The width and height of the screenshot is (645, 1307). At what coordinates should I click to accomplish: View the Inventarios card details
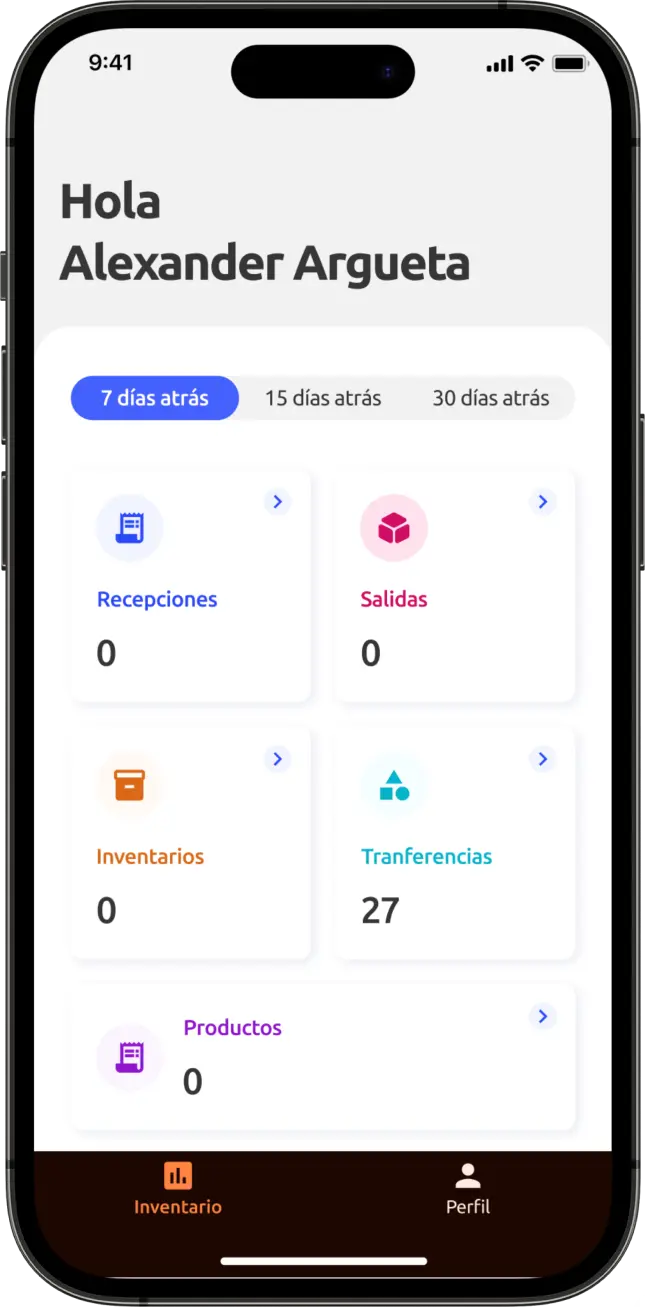pyautogui.click(x=190, y=842)
